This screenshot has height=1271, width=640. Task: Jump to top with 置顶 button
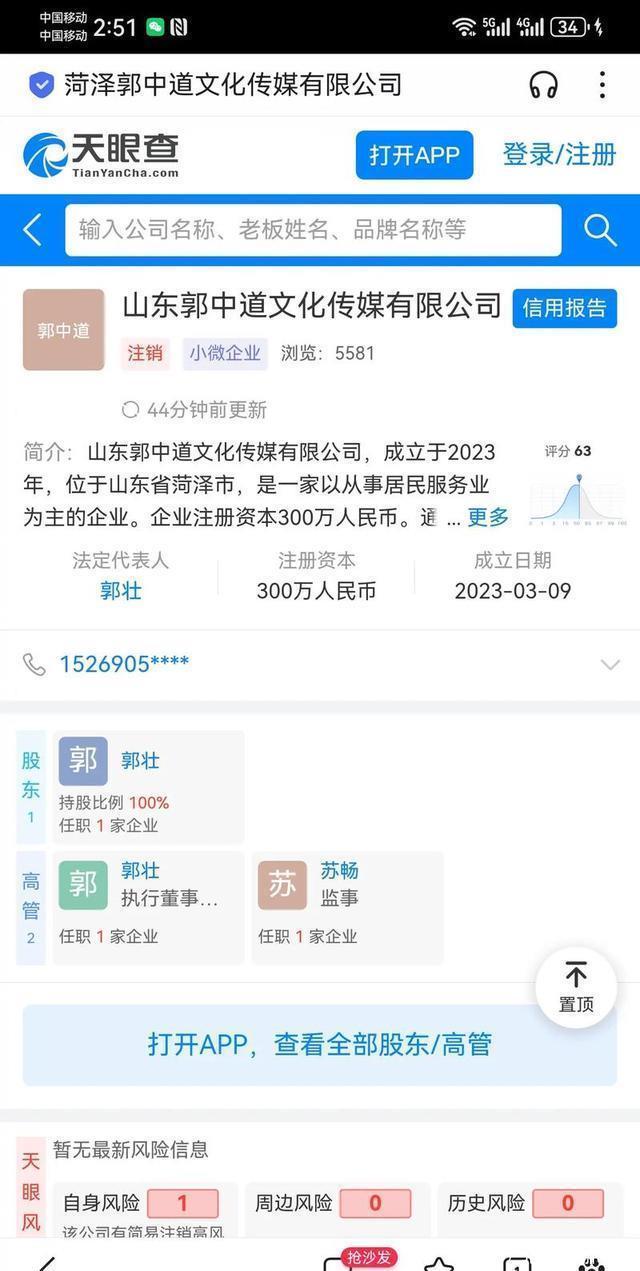576,988
